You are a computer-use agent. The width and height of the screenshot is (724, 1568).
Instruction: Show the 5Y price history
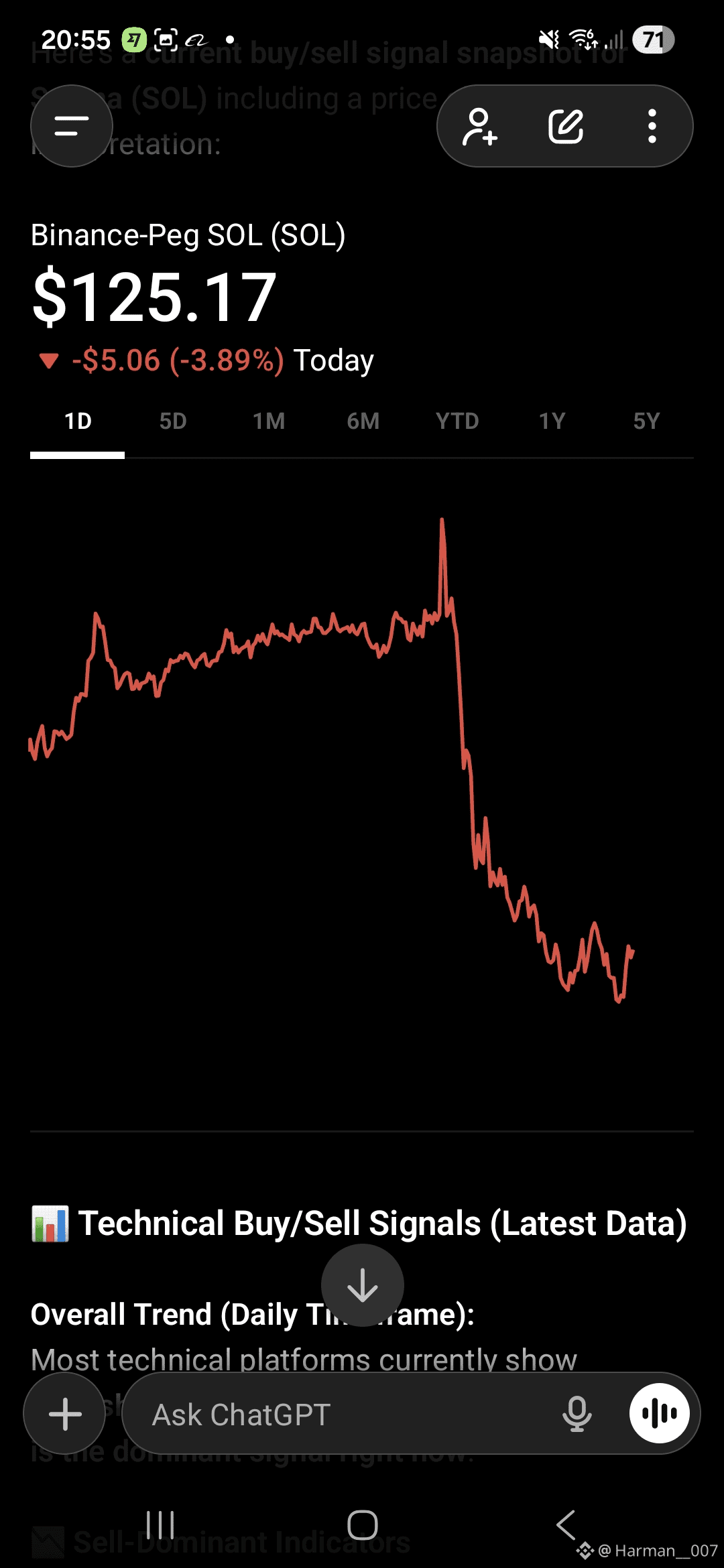click(646, 421)
